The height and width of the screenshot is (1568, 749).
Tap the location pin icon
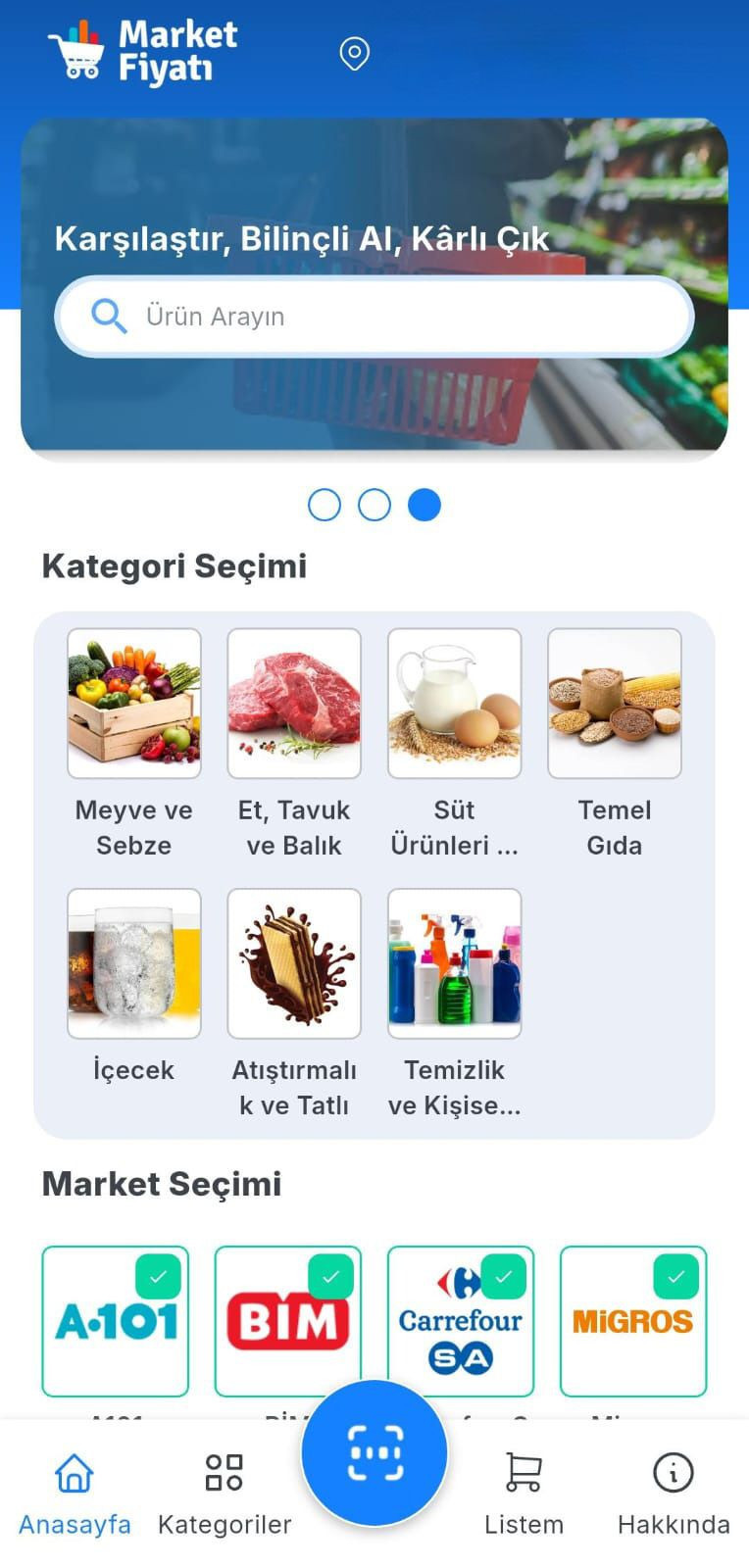coord(354,54)
